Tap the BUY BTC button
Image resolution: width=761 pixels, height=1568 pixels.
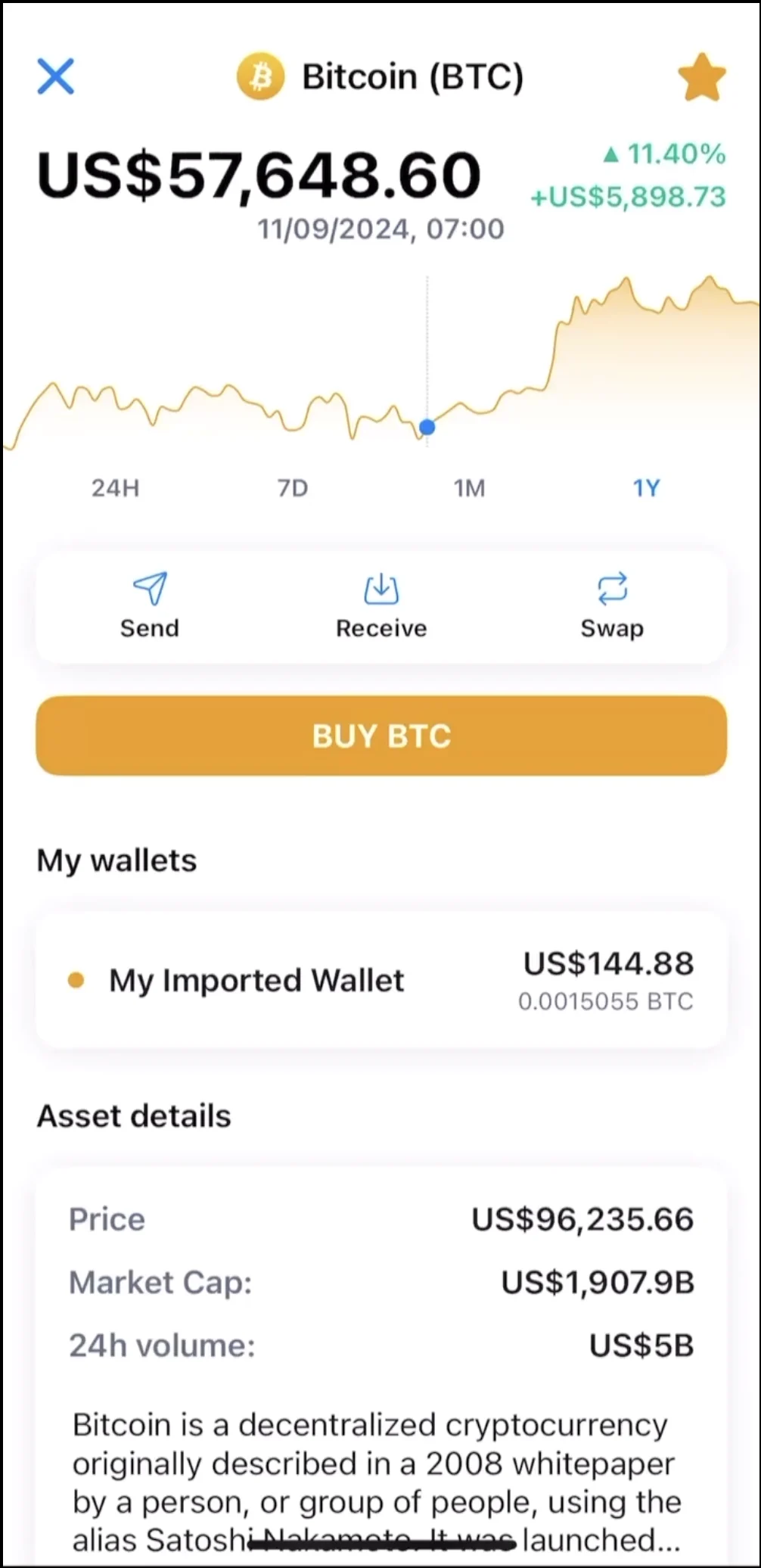tap(381, 736)
